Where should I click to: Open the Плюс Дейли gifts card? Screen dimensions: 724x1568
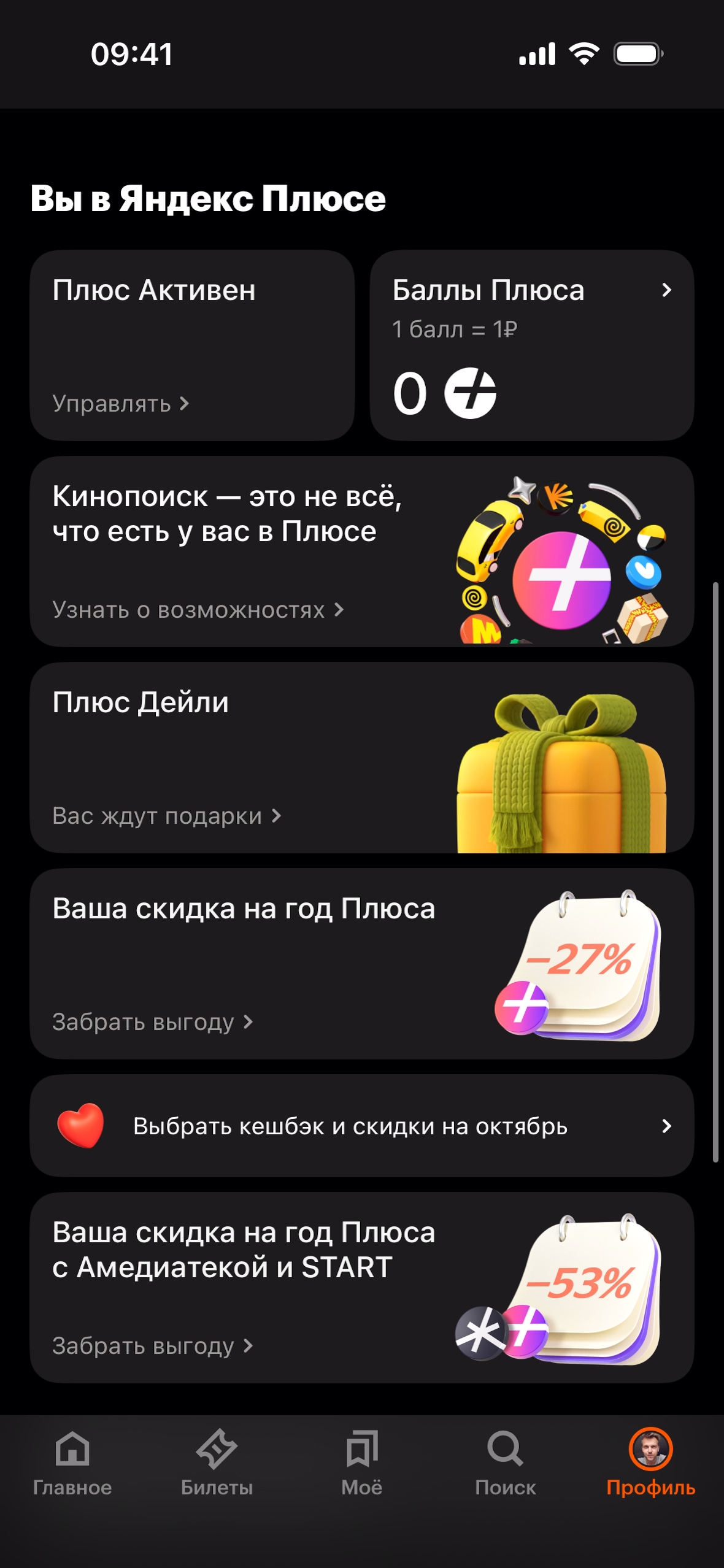pyautogui.click(x=361, y=758)
